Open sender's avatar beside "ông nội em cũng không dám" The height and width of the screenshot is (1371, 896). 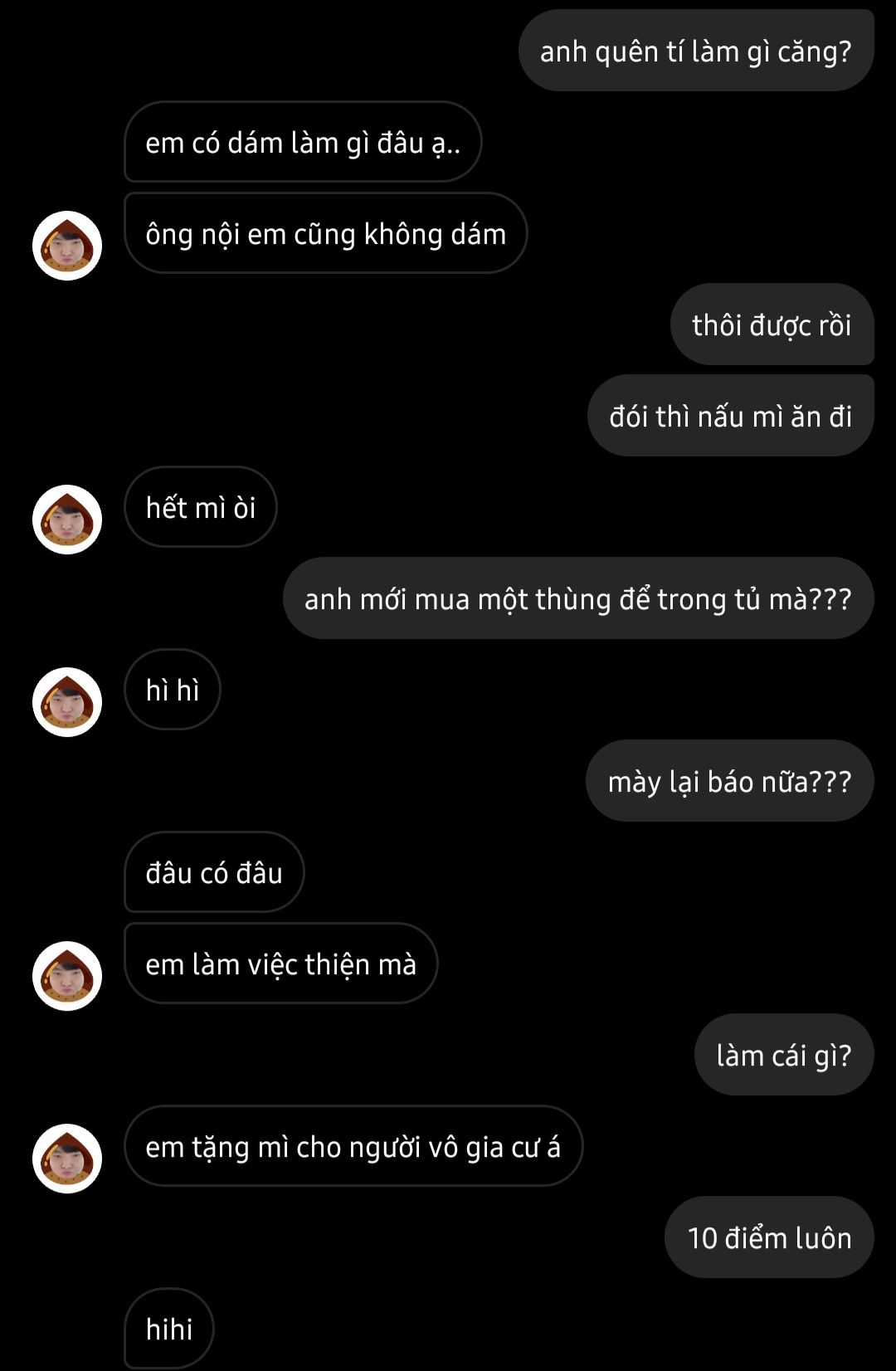67,246
